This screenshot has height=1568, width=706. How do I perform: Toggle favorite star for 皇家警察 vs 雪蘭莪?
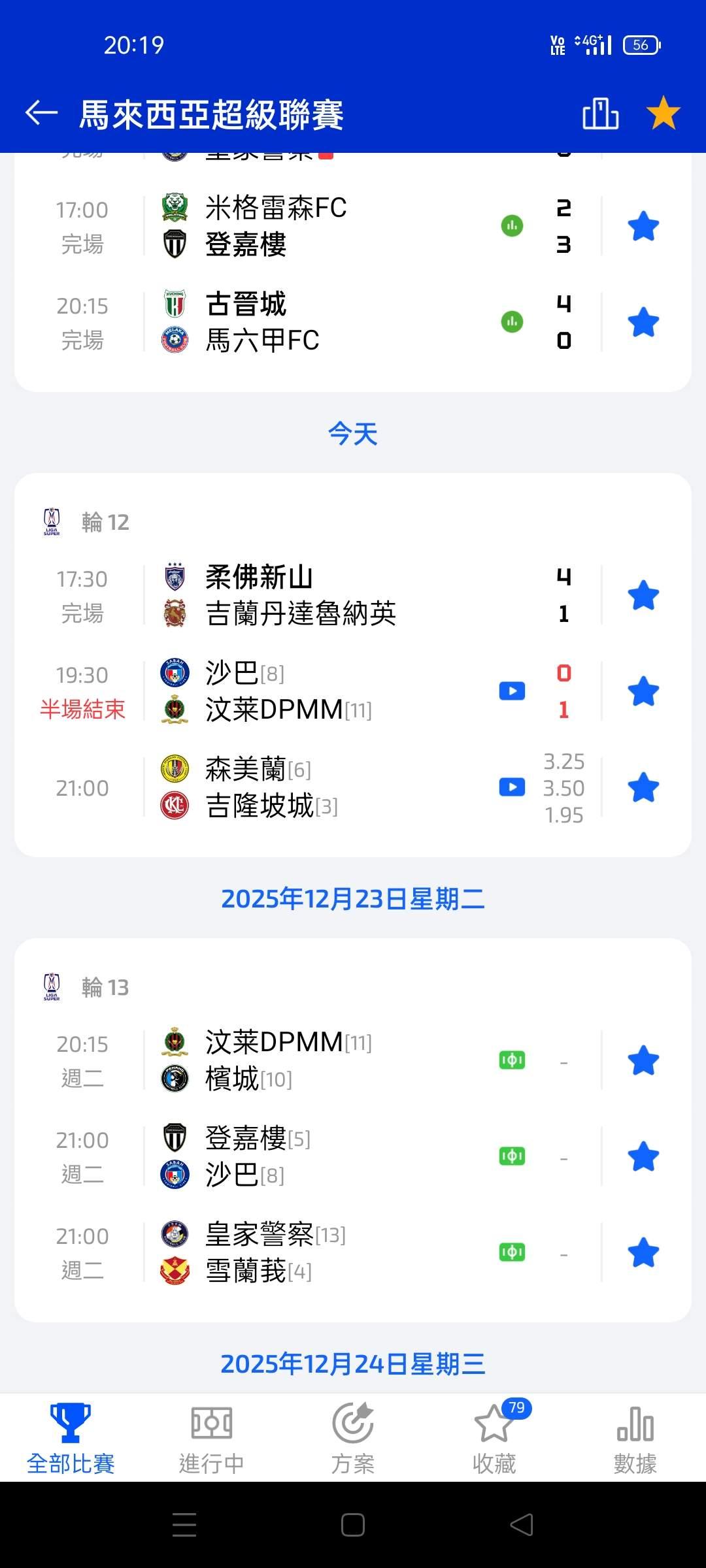click(643, 1252)
